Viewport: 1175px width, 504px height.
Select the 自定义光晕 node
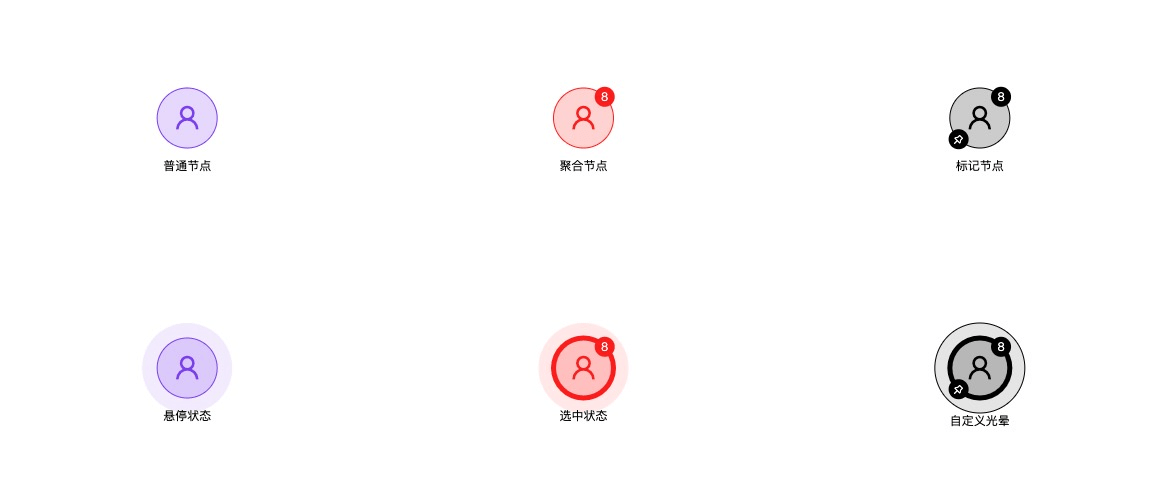click(x=979, y=368)
